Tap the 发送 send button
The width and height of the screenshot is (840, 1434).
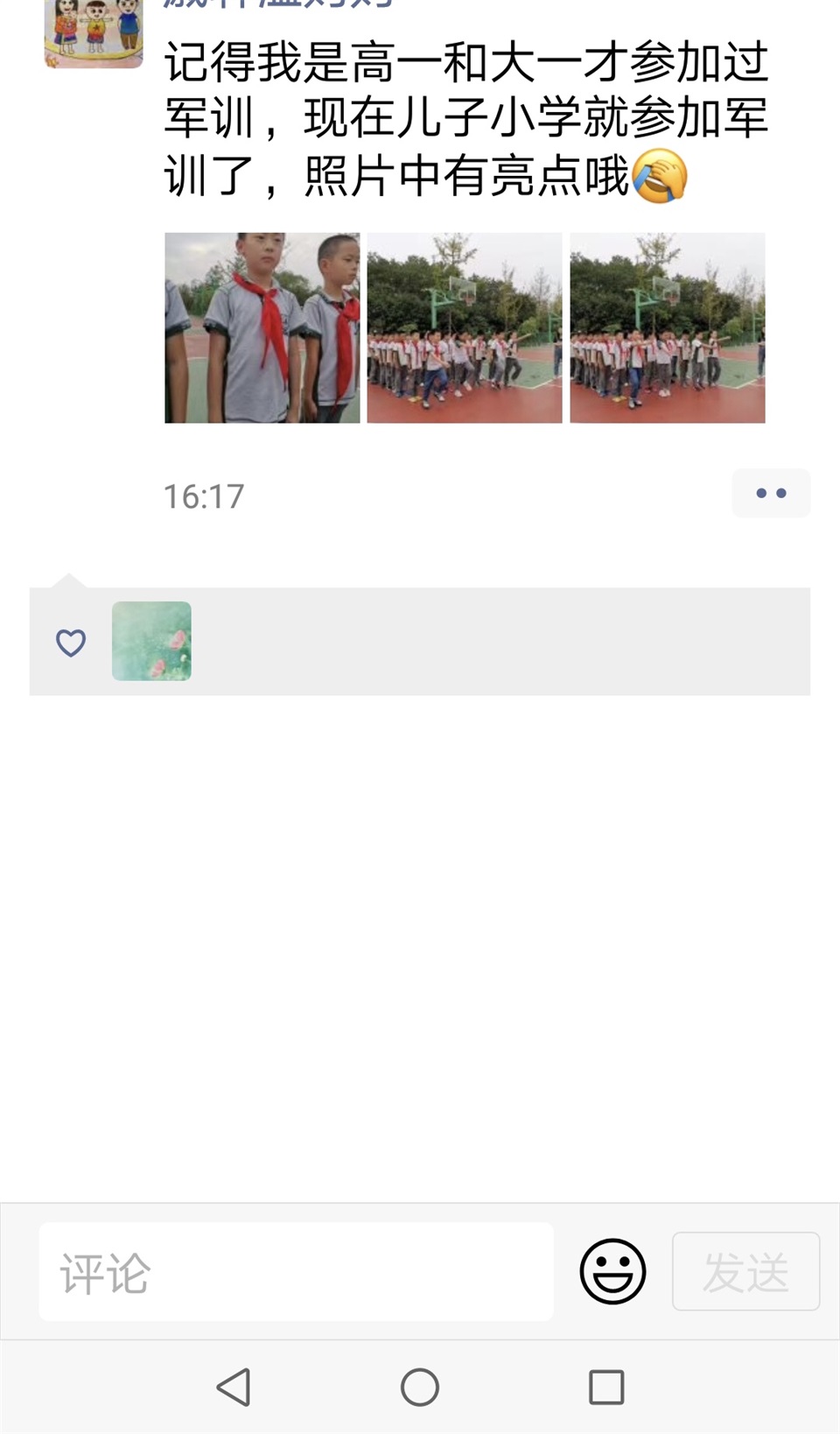[745, 1271]
